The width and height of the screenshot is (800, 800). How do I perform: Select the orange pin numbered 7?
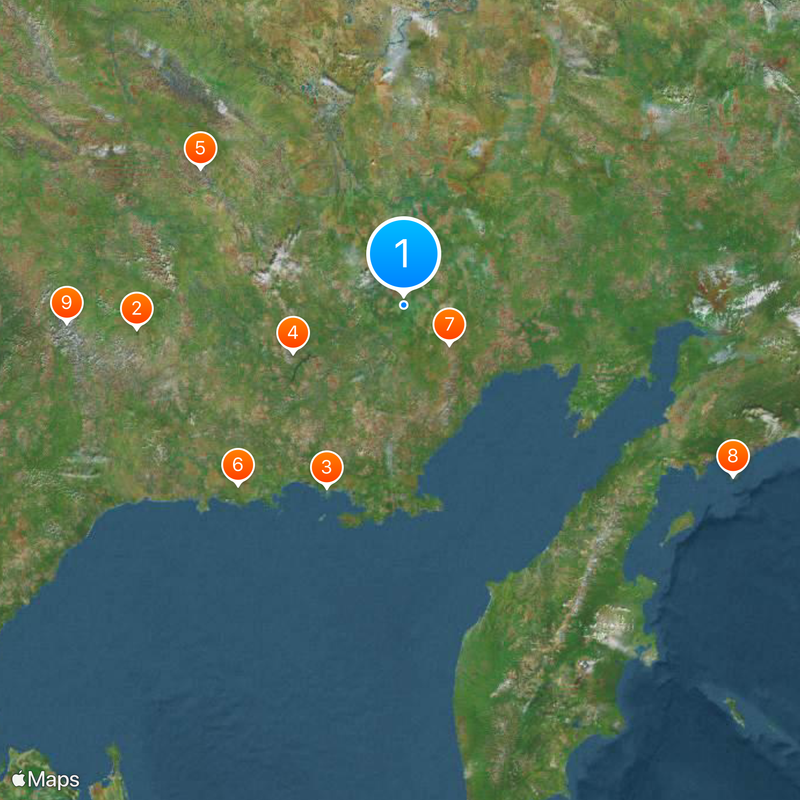449,324
